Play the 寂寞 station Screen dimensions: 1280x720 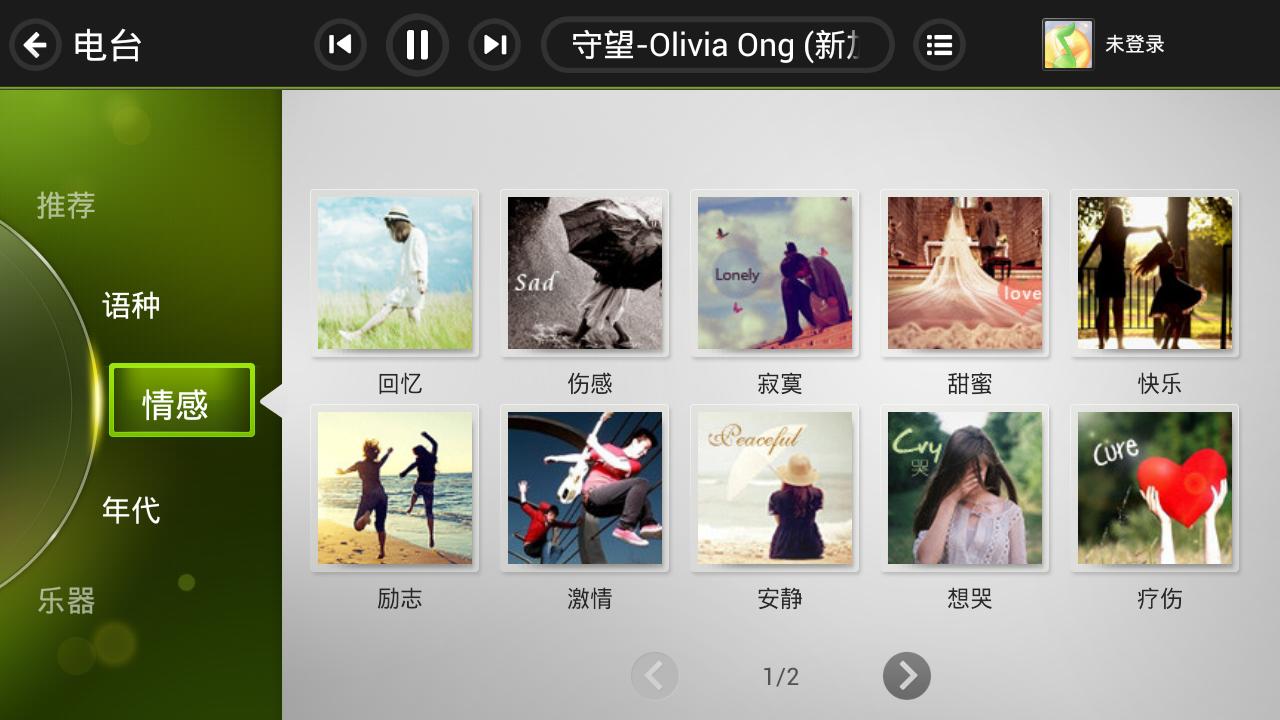coord(775,273)
